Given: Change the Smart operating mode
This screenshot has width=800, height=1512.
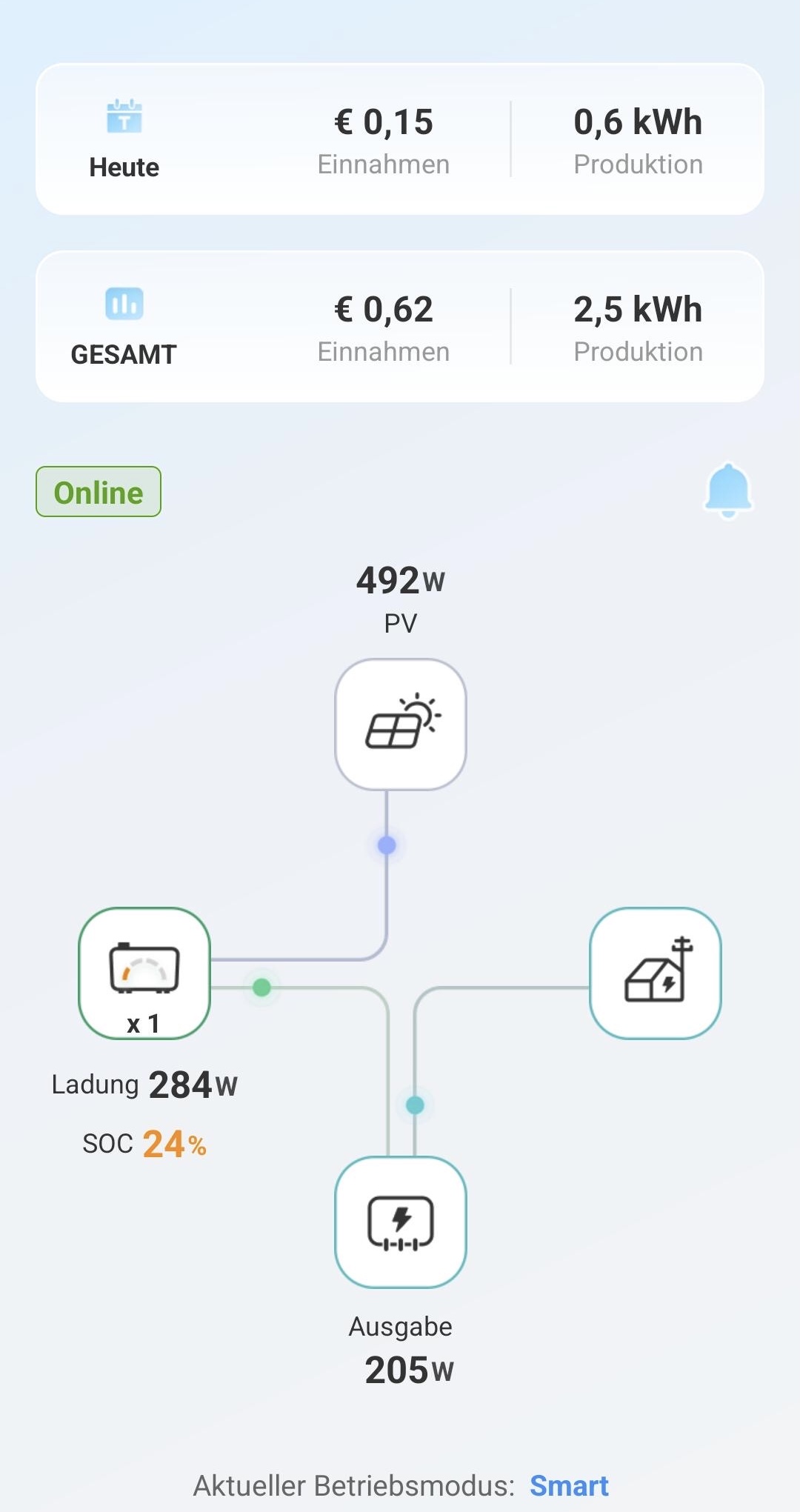Looking at the screenshot, I should pos(569,1485).
